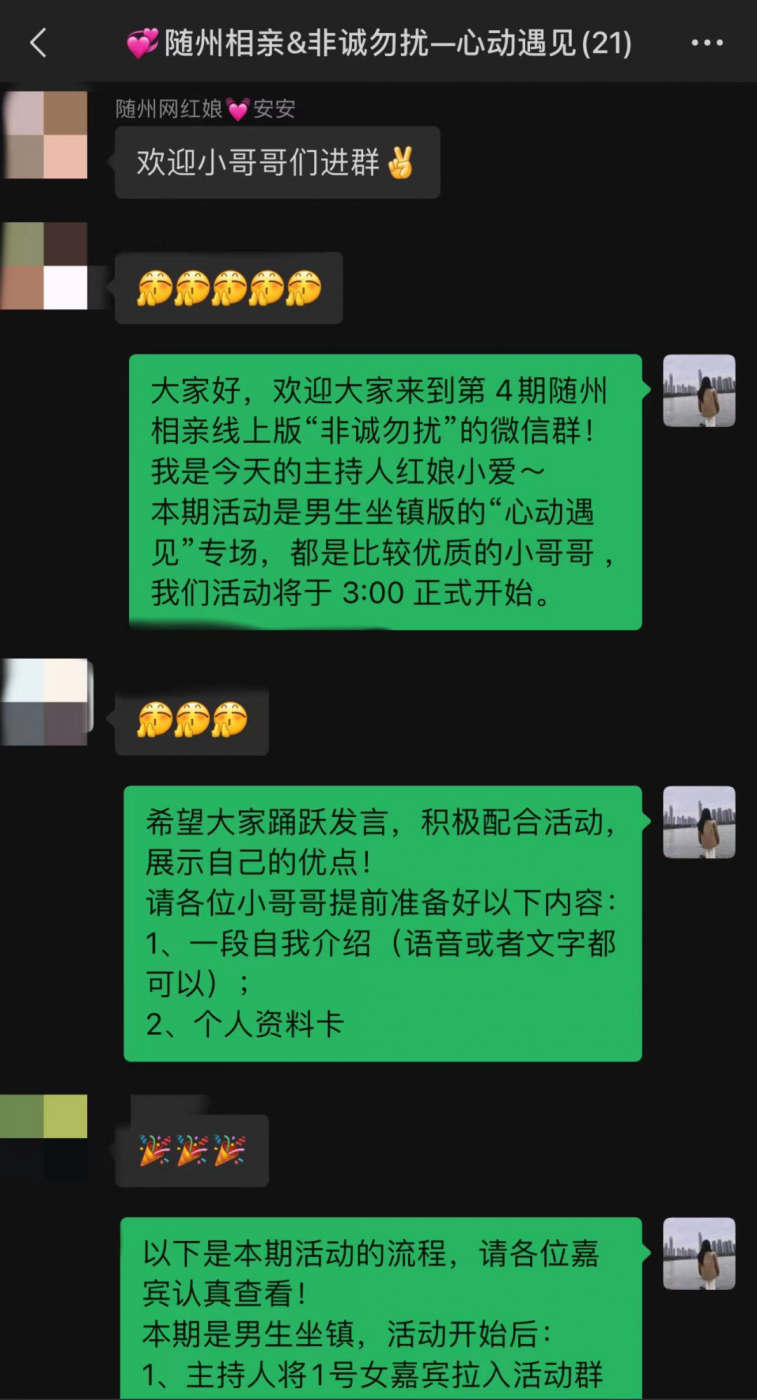Open host avatar beside the 大家好 welcome message
The width and height of the screenshot is (757, 1400).
(x=699, y=391)
